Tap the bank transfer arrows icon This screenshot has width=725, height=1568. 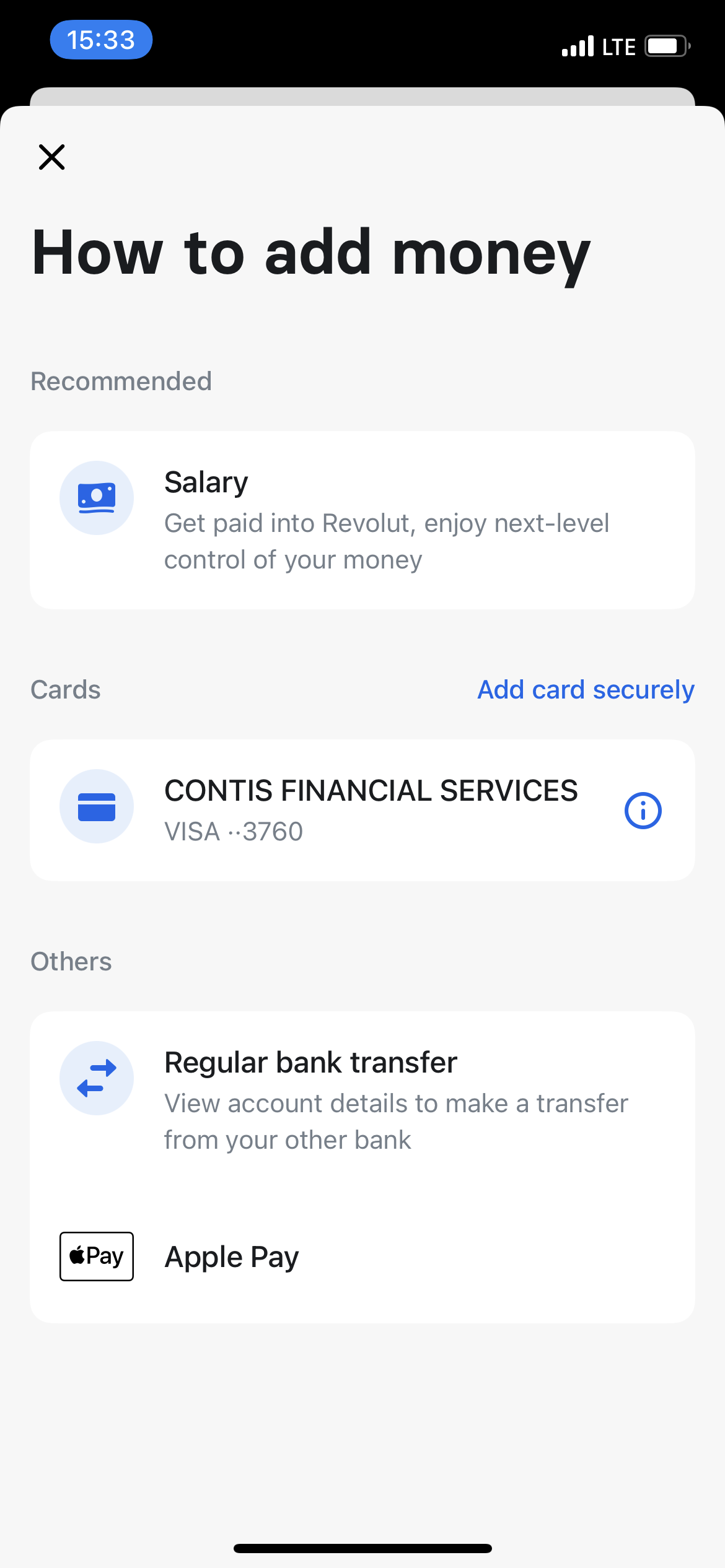97,1078
